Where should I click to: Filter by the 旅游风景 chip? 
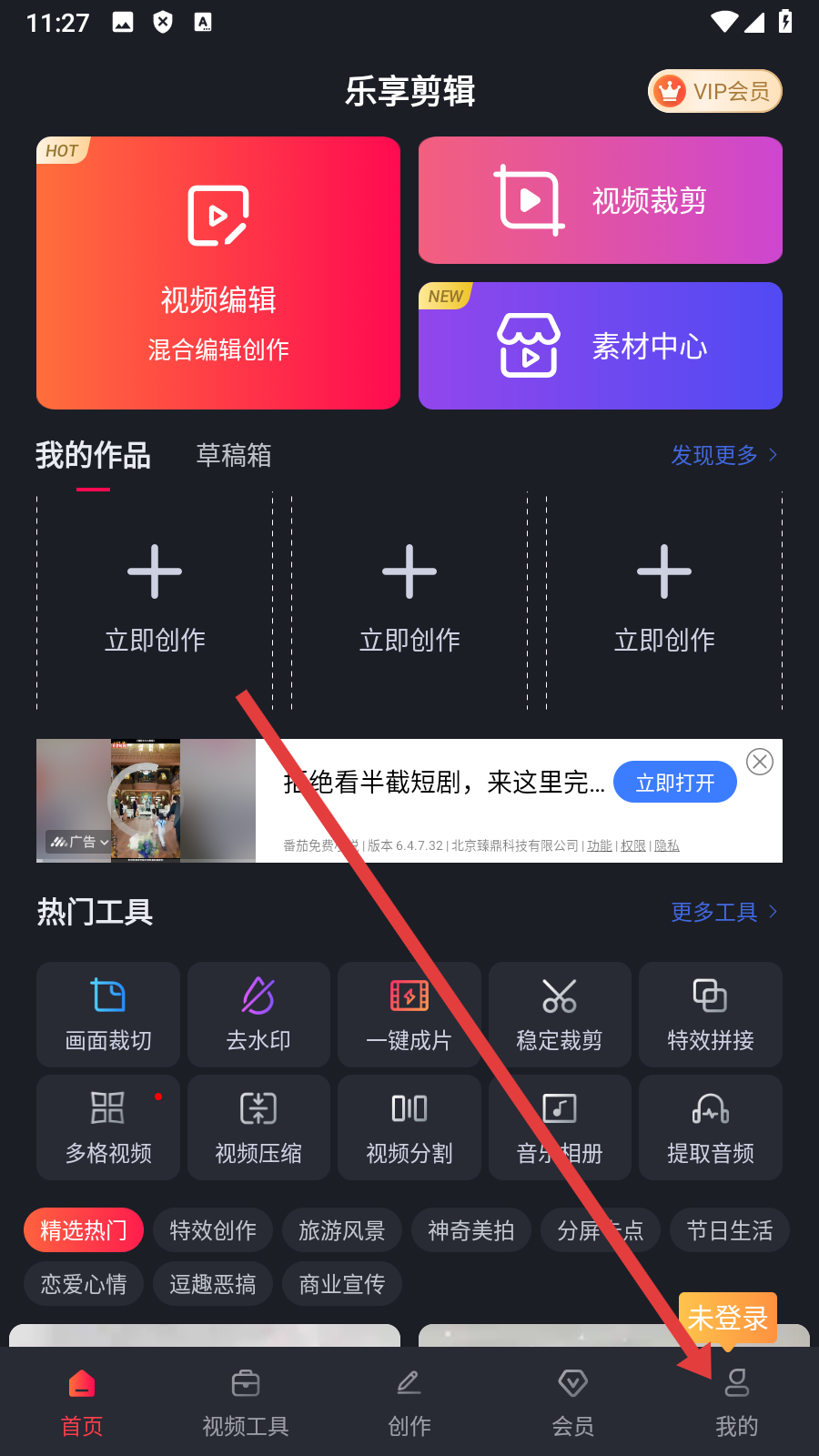342,1230
